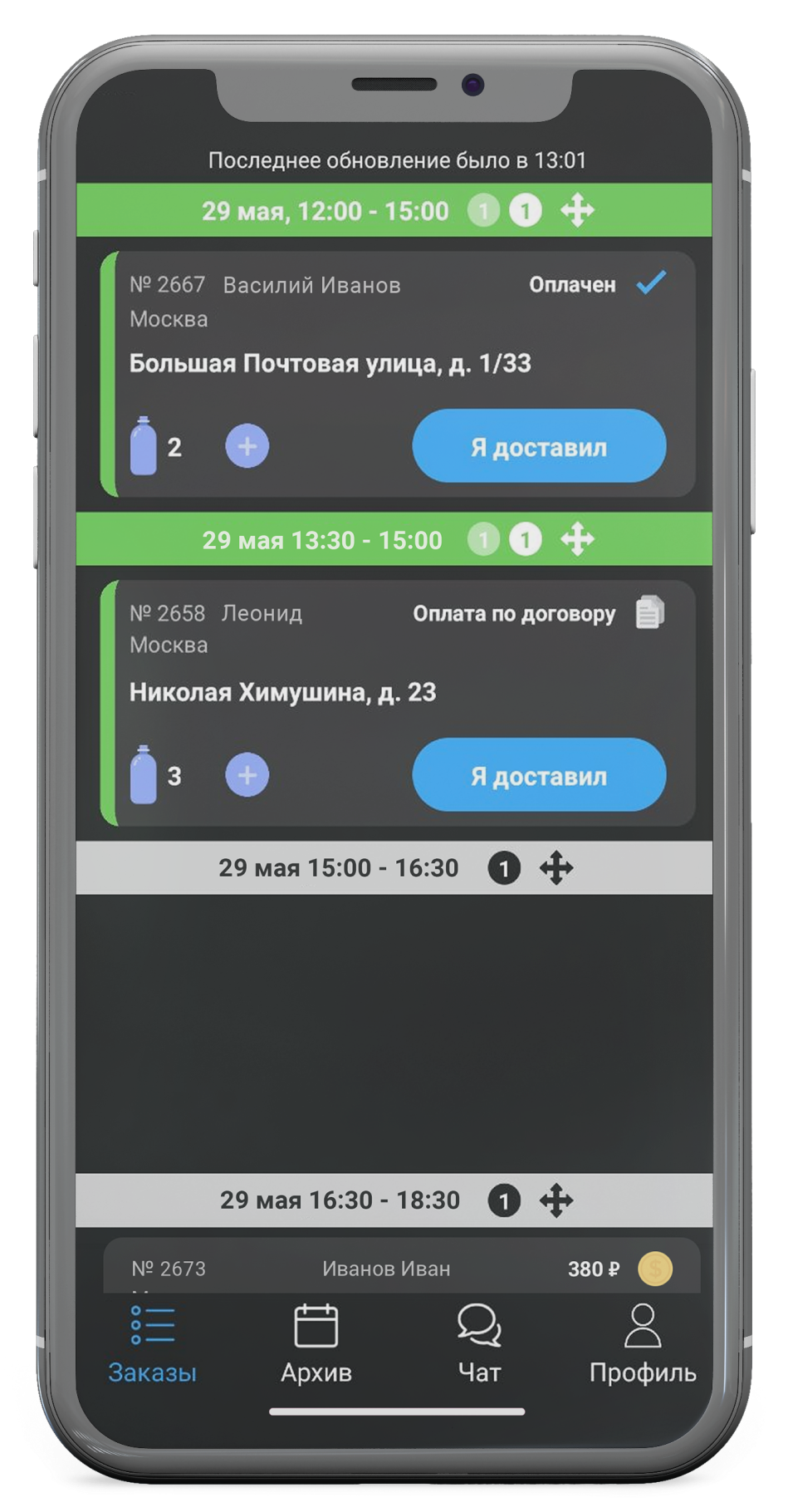Tap move icon for 13:30 - 15:00 slot

[577, 540]
